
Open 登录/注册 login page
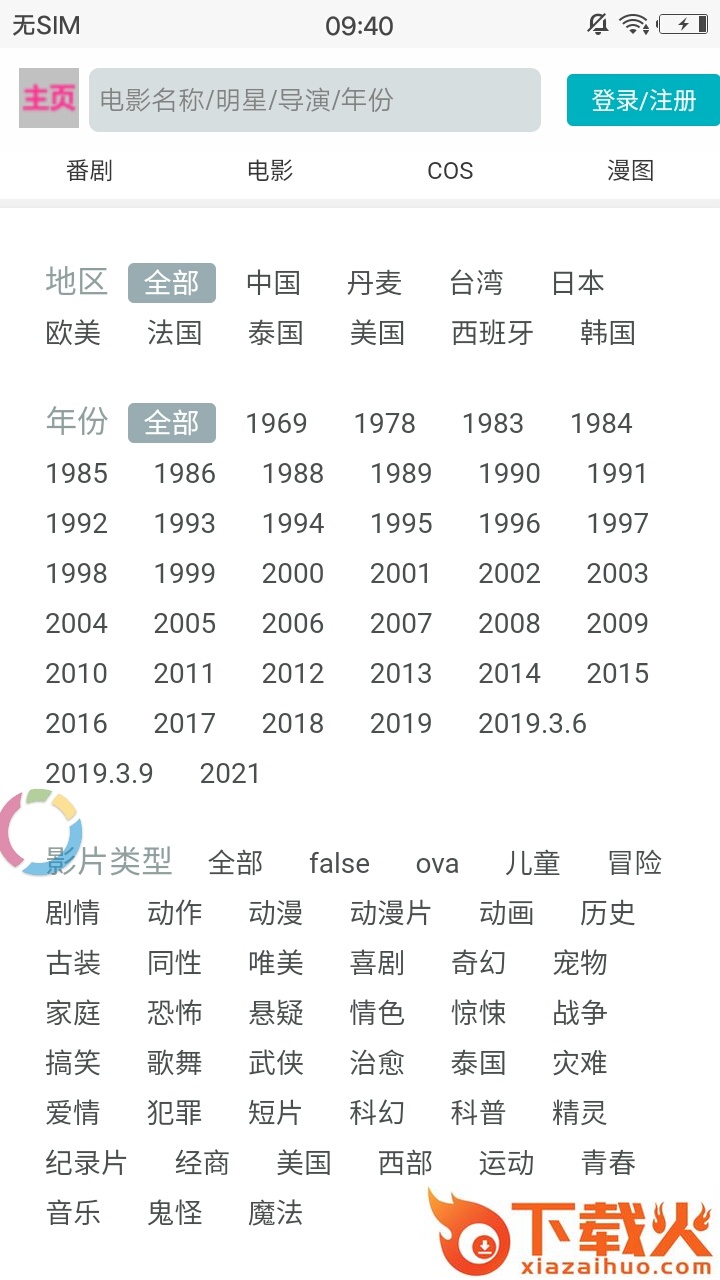point(643,100)
